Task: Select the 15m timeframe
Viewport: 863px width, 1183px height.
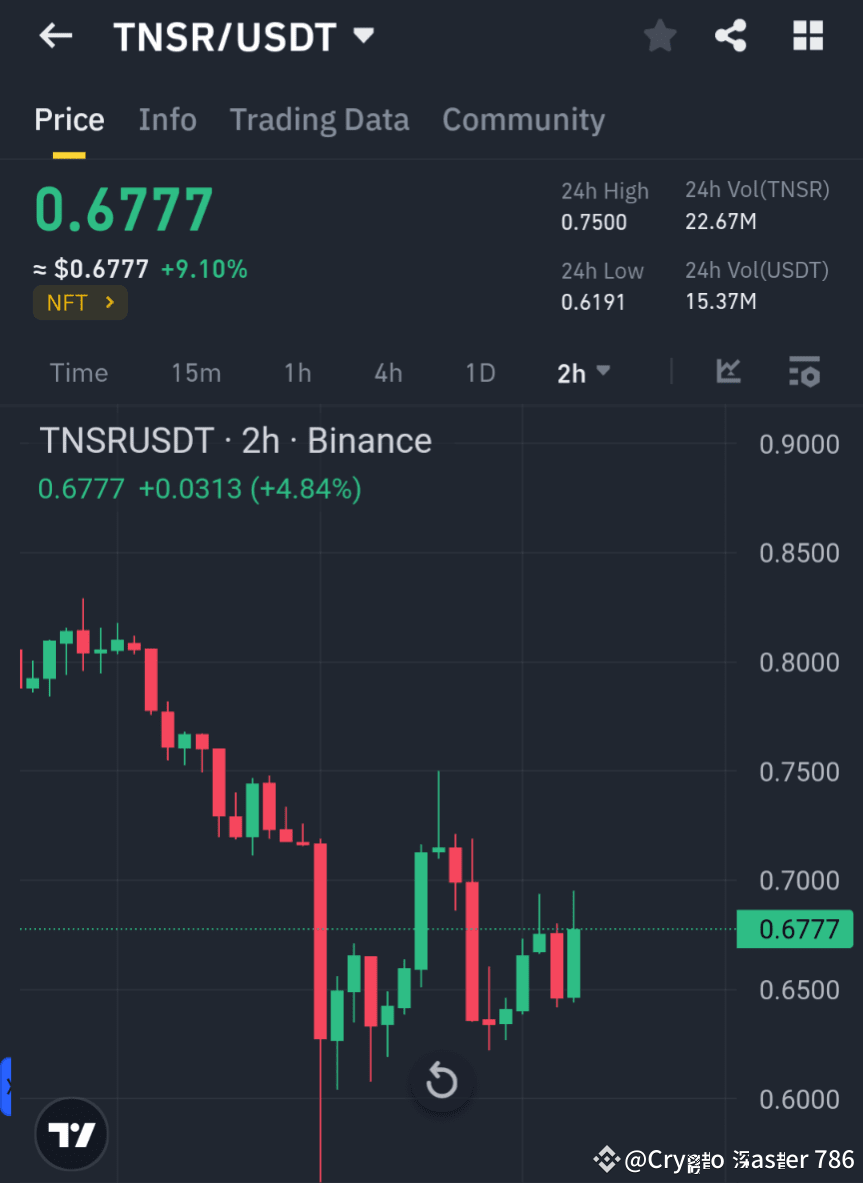Action: (196, 372)
